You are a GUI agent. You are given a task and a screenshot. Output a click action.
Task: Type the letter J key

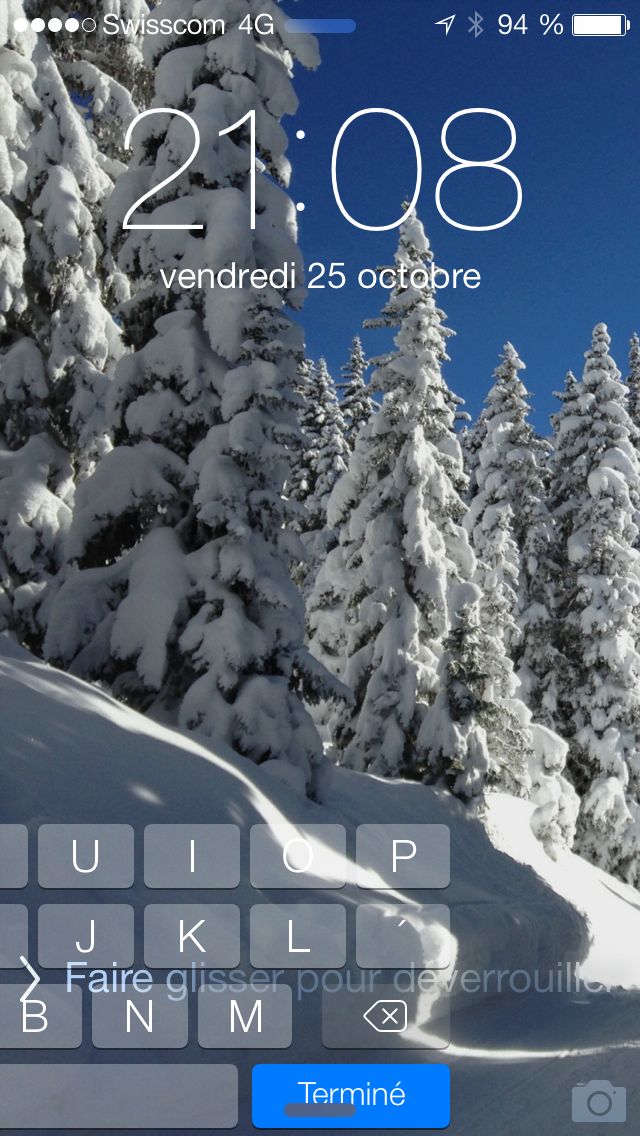click(x=86, y=936)
